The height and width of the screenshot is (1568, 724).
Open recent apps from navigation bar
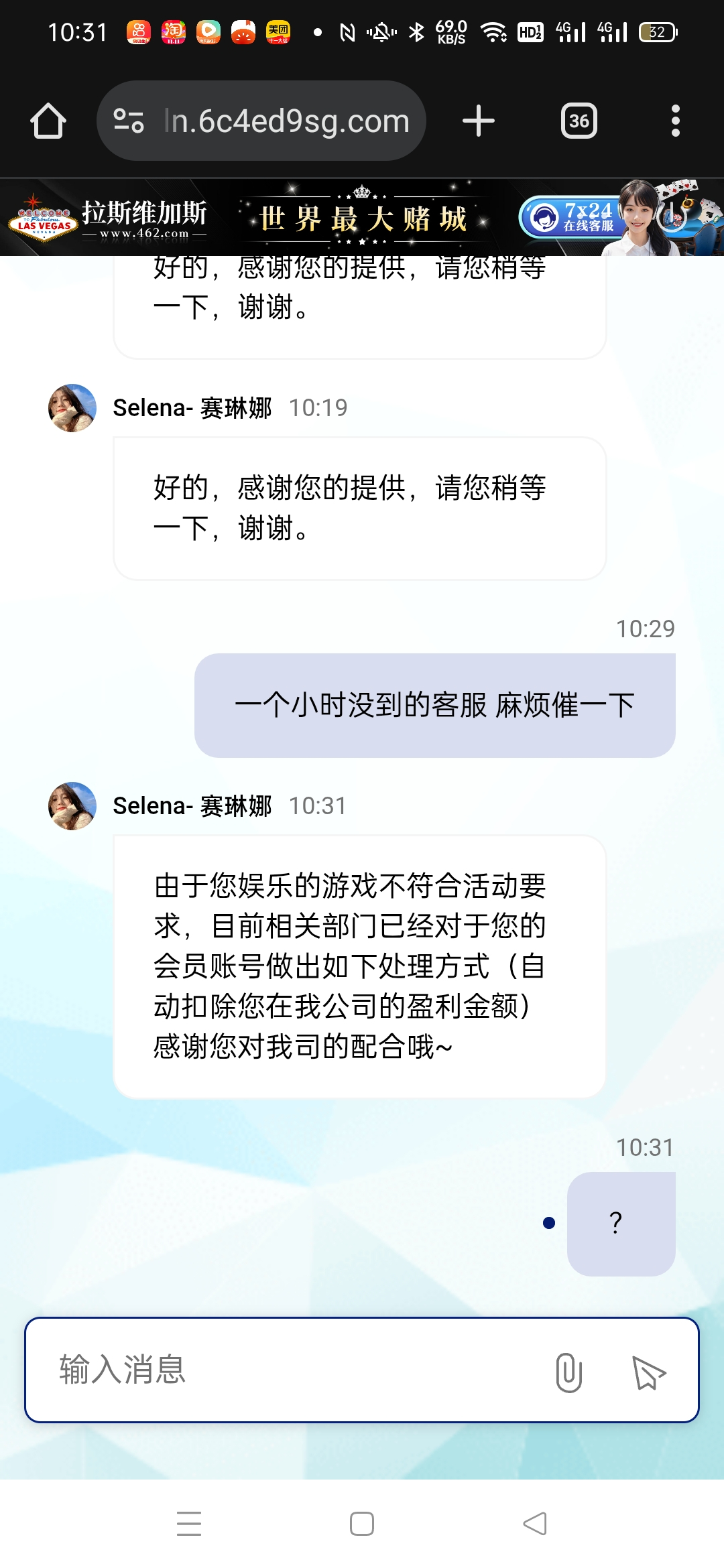[189, 1523]
